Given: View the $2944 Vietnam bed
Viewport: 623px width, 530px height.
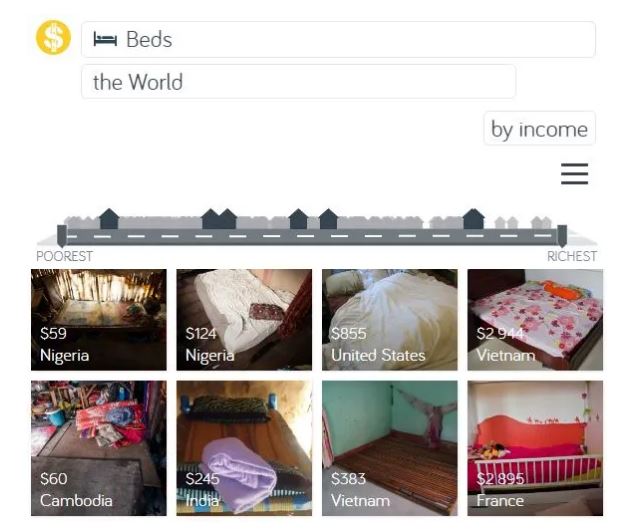Looking at the screenshot, I should tap(534, 319).
